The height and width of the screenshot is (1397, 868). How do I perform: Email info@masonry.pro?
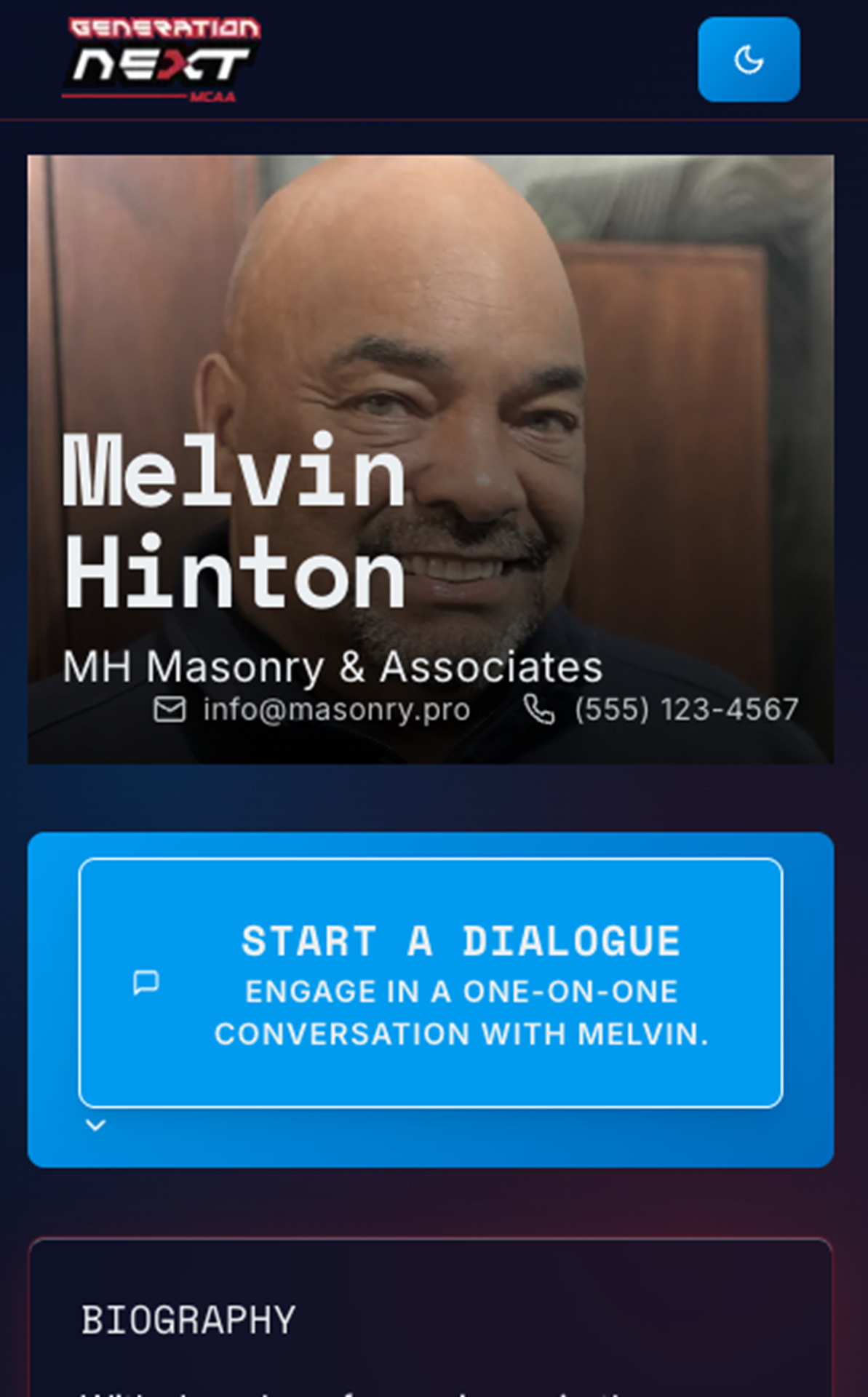335,709
